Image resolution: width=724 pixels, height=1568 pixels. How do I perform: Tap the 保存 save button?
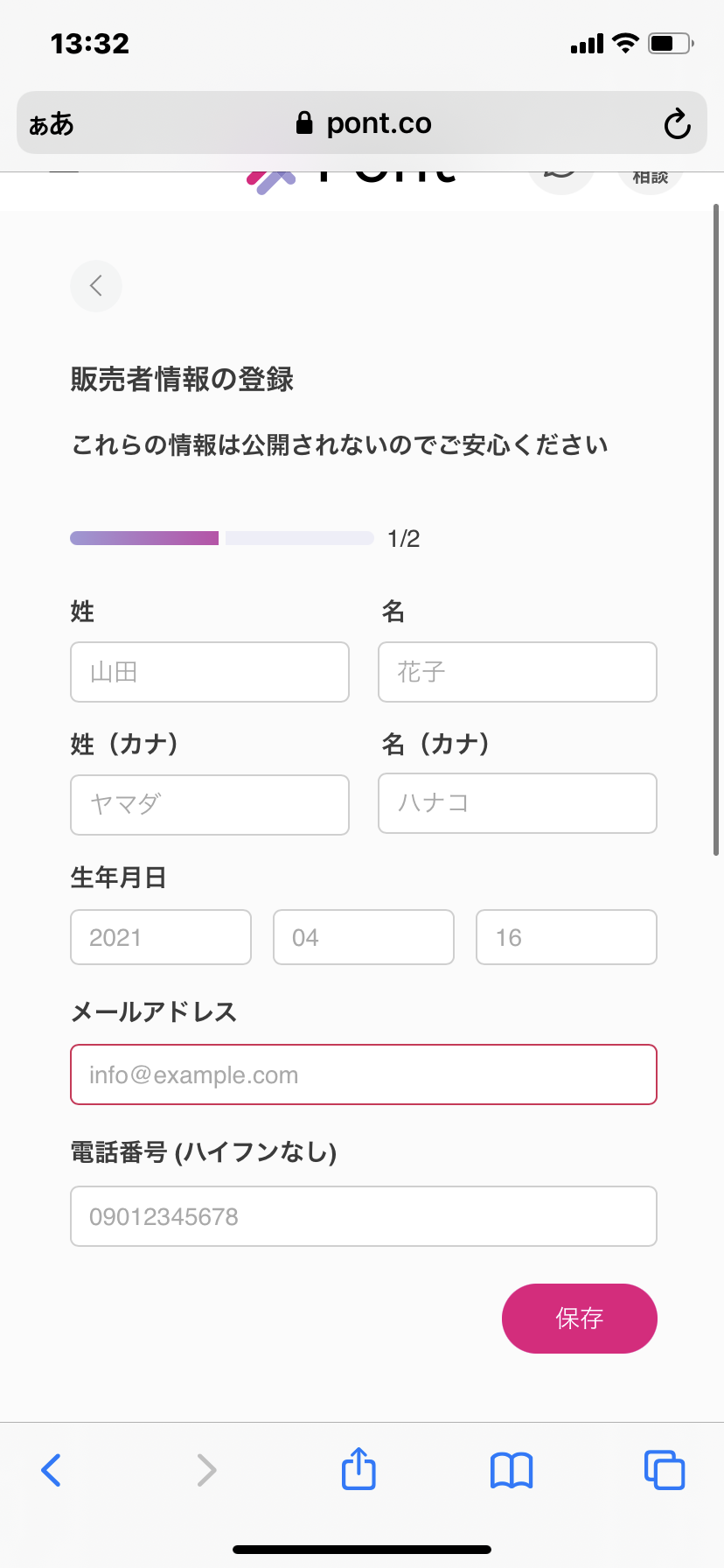point(580,1319)
